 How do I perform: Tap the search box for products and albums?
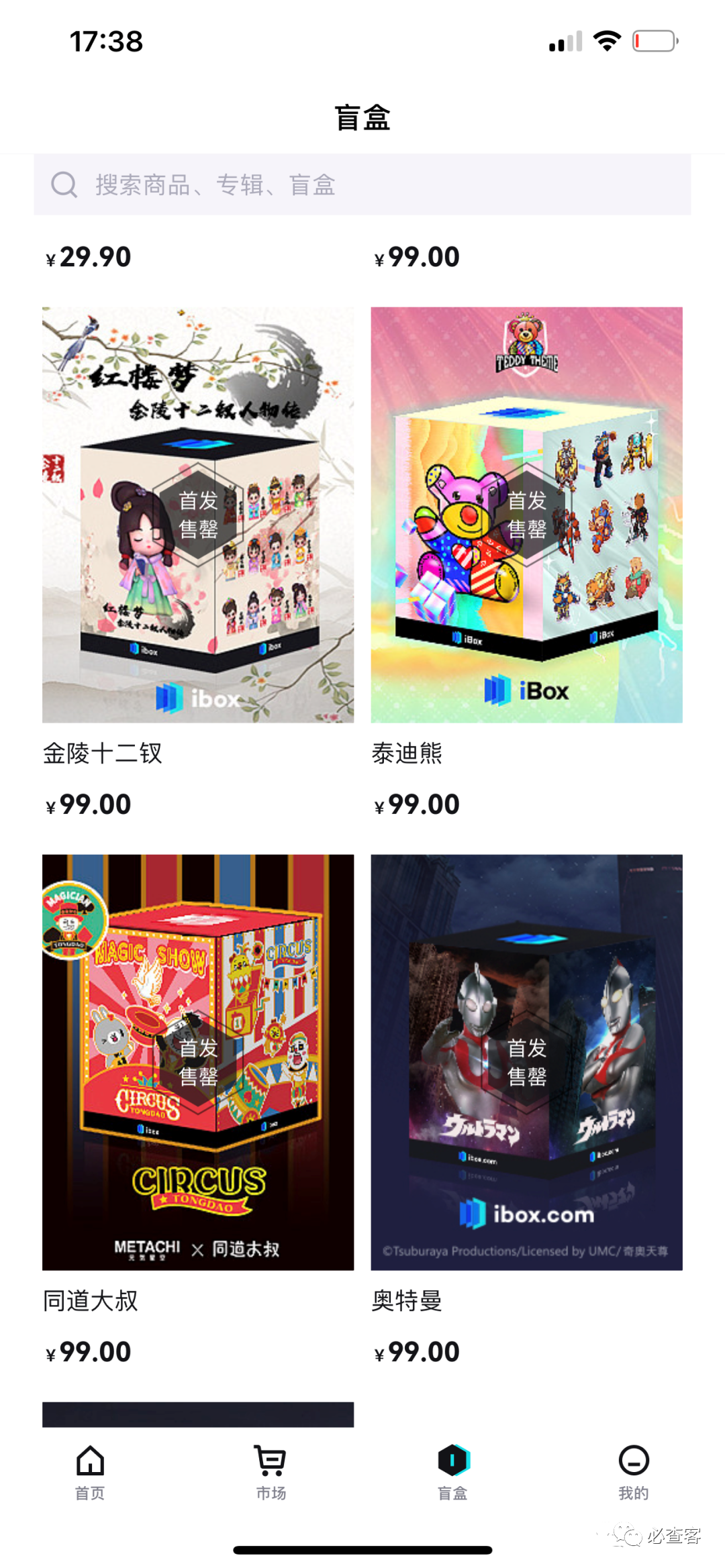point(362,185)
